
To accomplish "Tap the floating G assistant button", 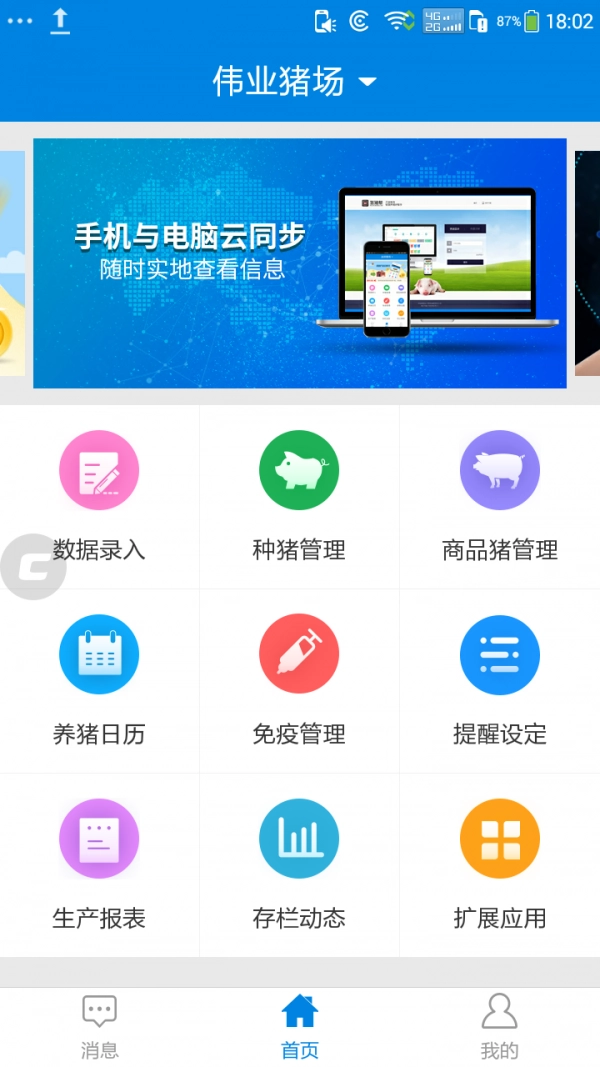I will click(30, 566).
